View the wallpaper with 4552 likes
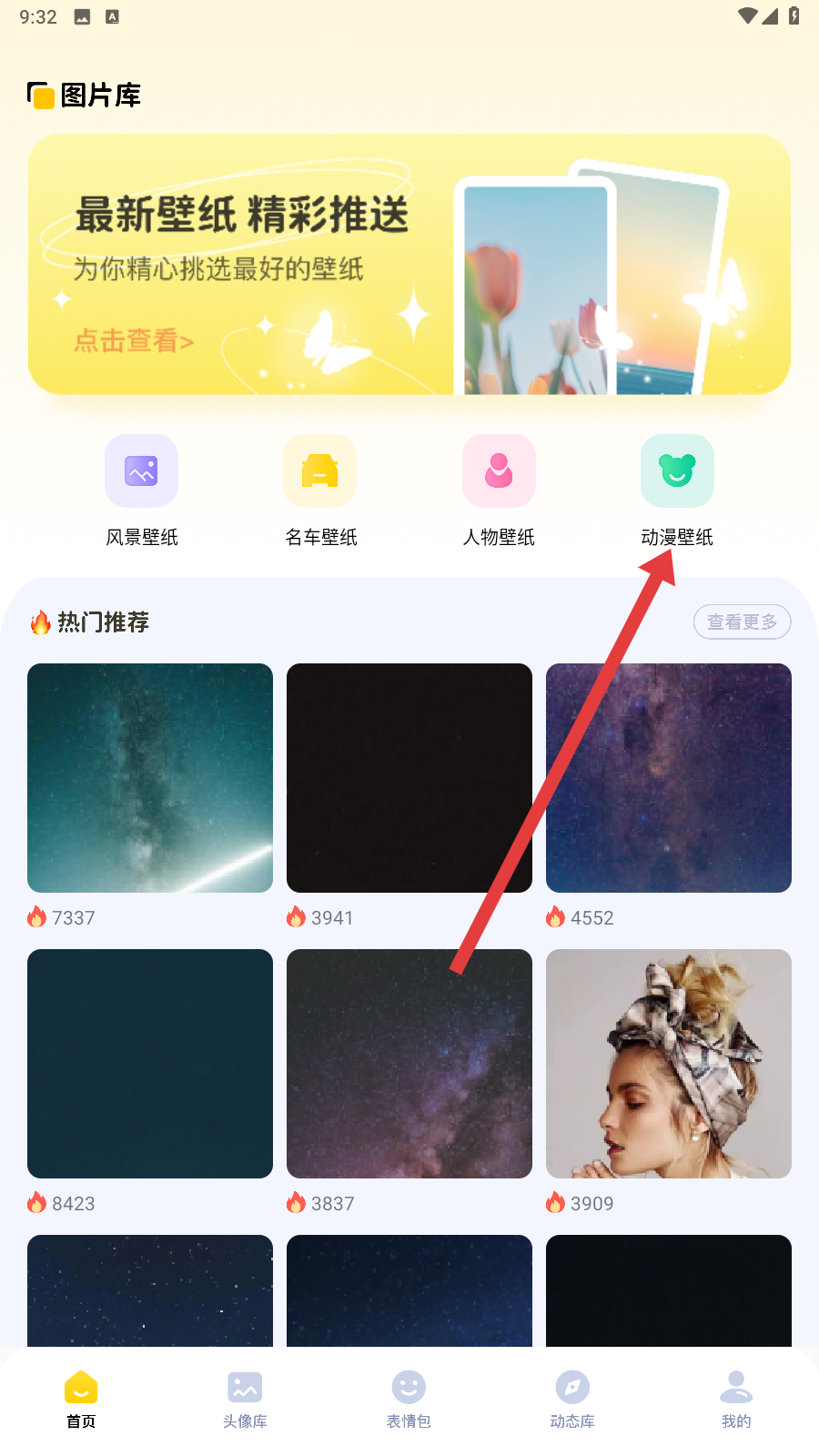This screenshot has height=1456, width=819. click(669, 778)
